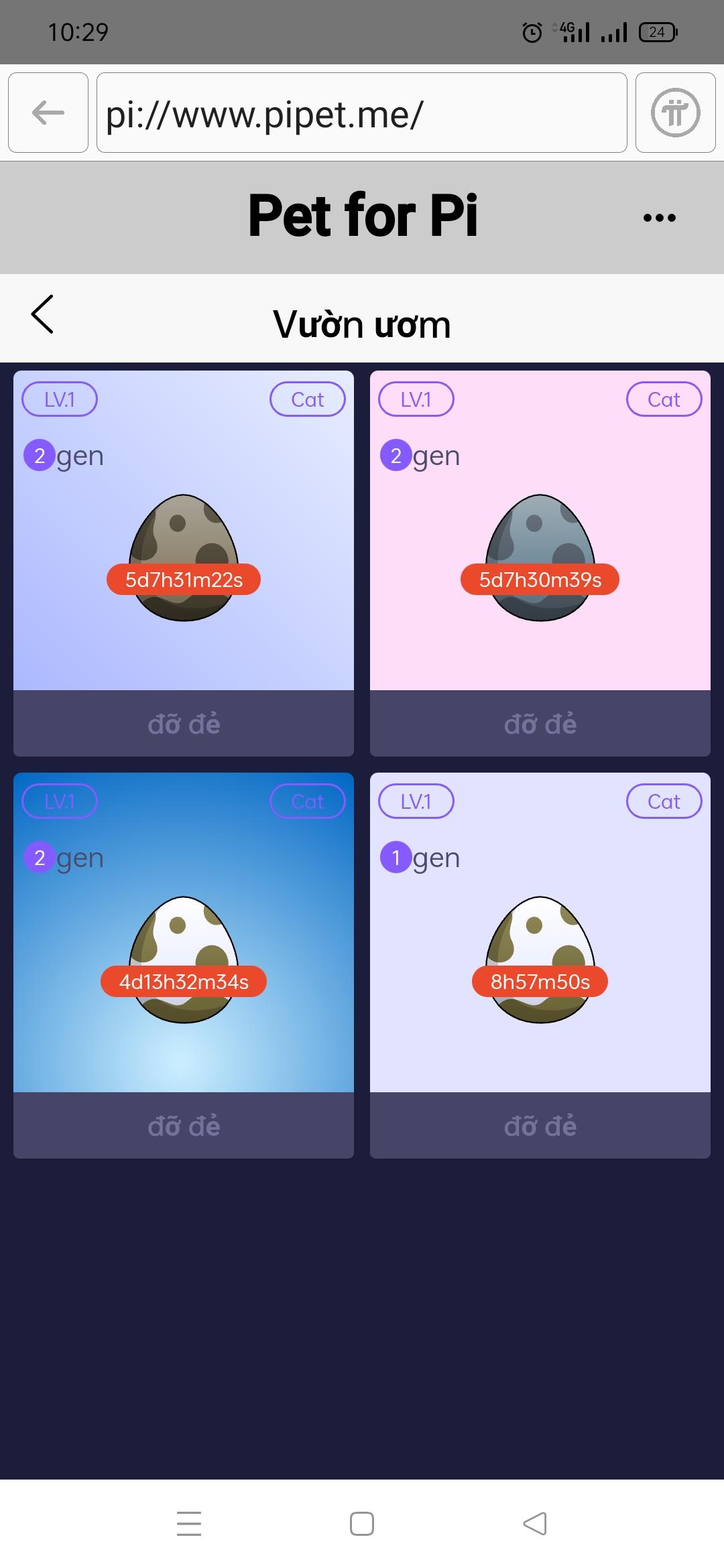
Task: Tap đỡ đẻ under the 5d7h31m22s egg
Action: [184, 724]
